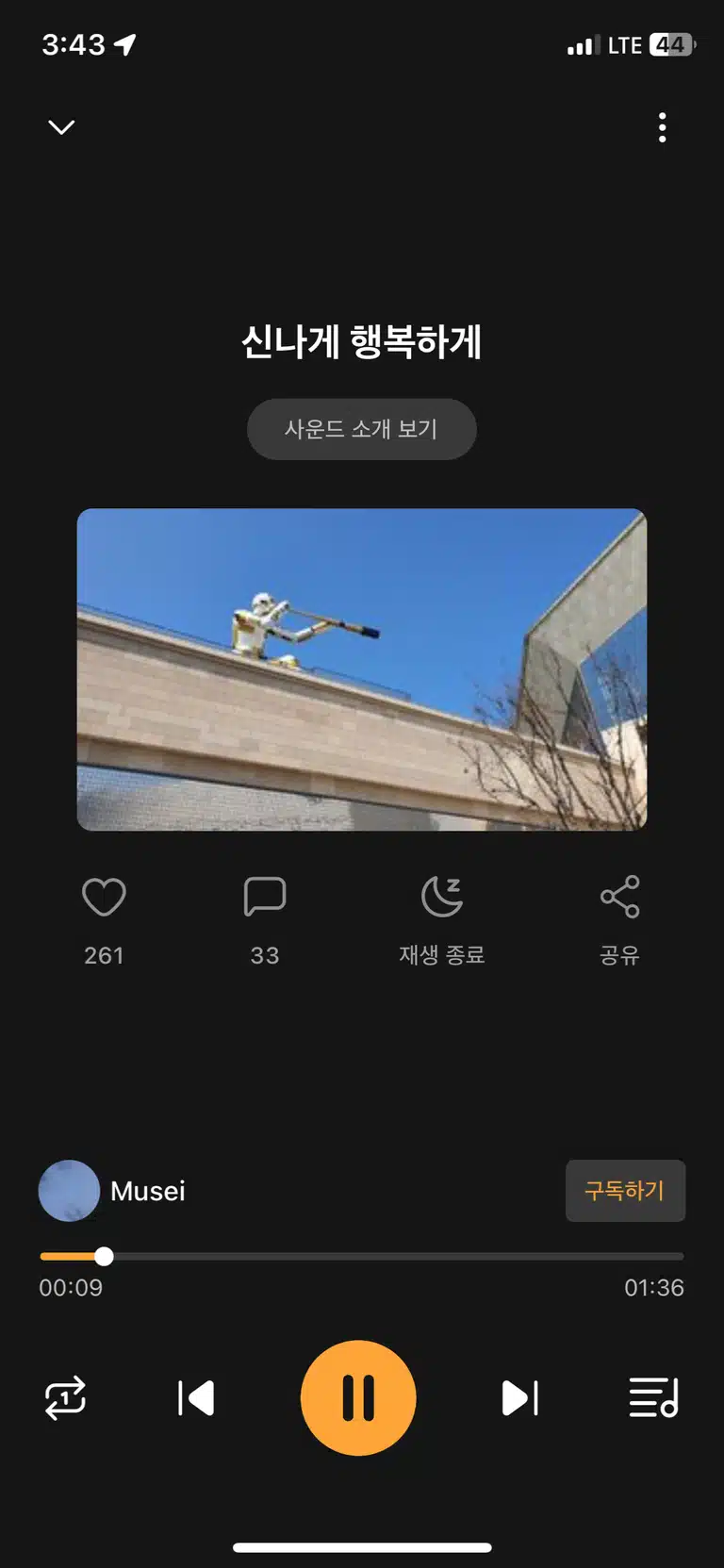Skip to the next track
The width and height of the screenshot is (724, 1568).
[520, 1398]
